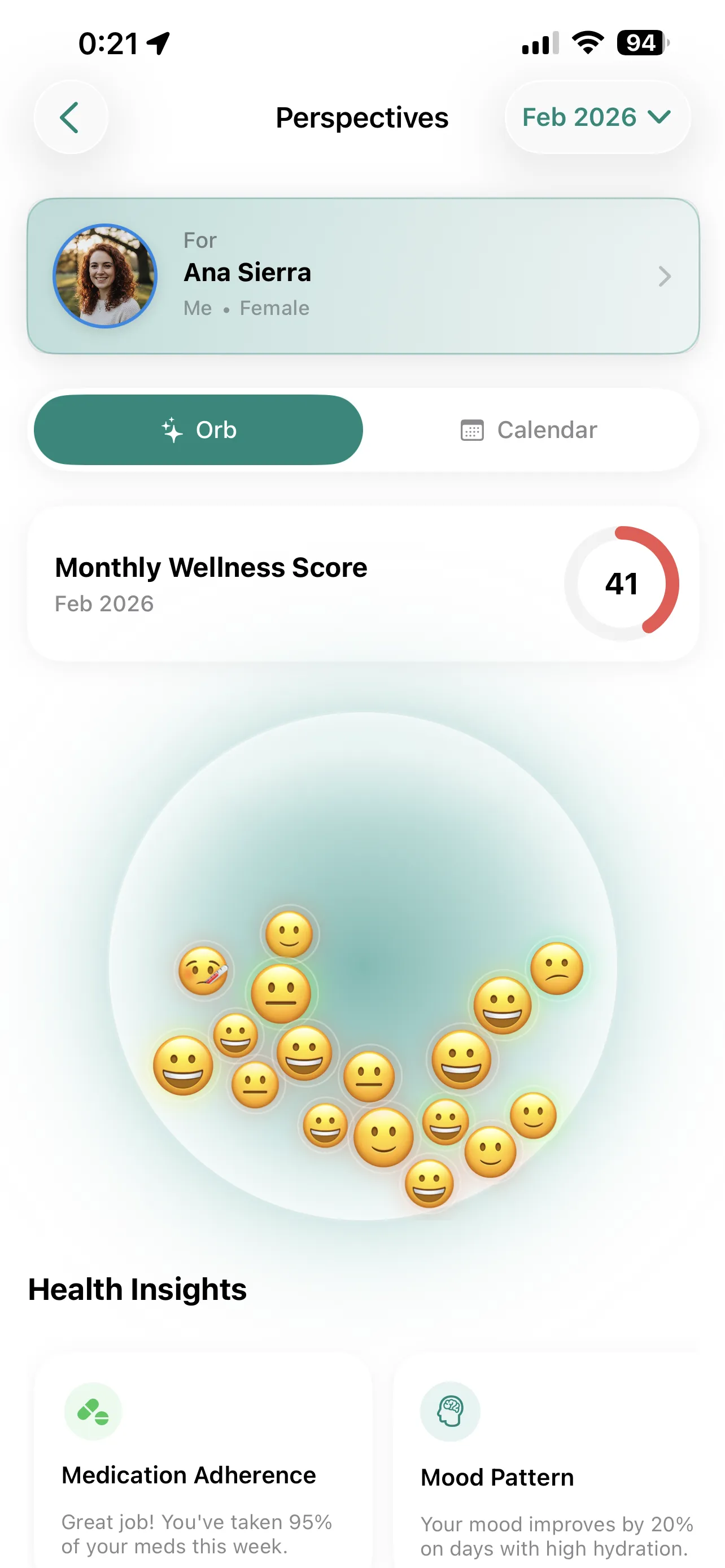
Task: Go back using the top-left arrow
Action: point(71,117)
